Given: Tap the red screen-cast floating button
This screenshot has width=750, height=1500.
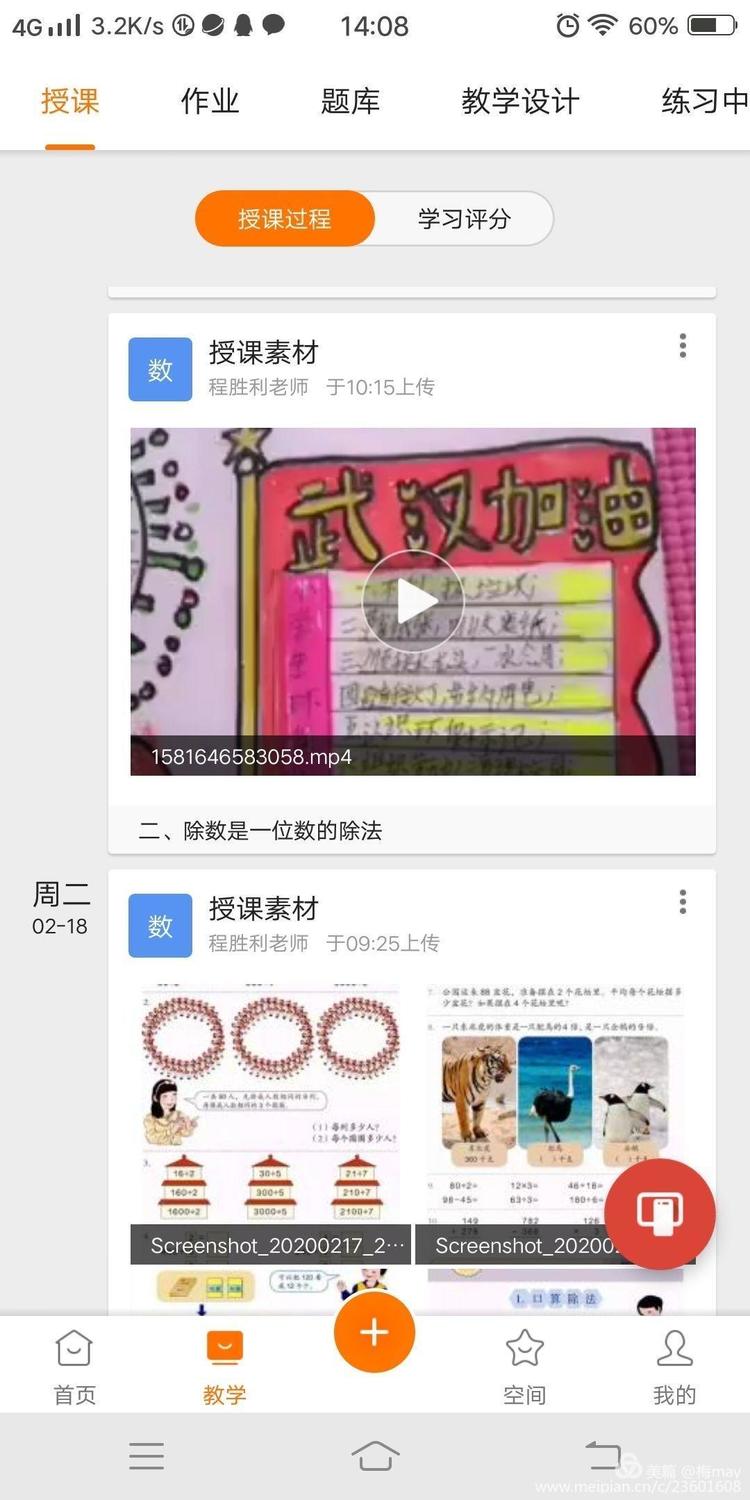Looking at the screenshot, I should pos(660,1214).
